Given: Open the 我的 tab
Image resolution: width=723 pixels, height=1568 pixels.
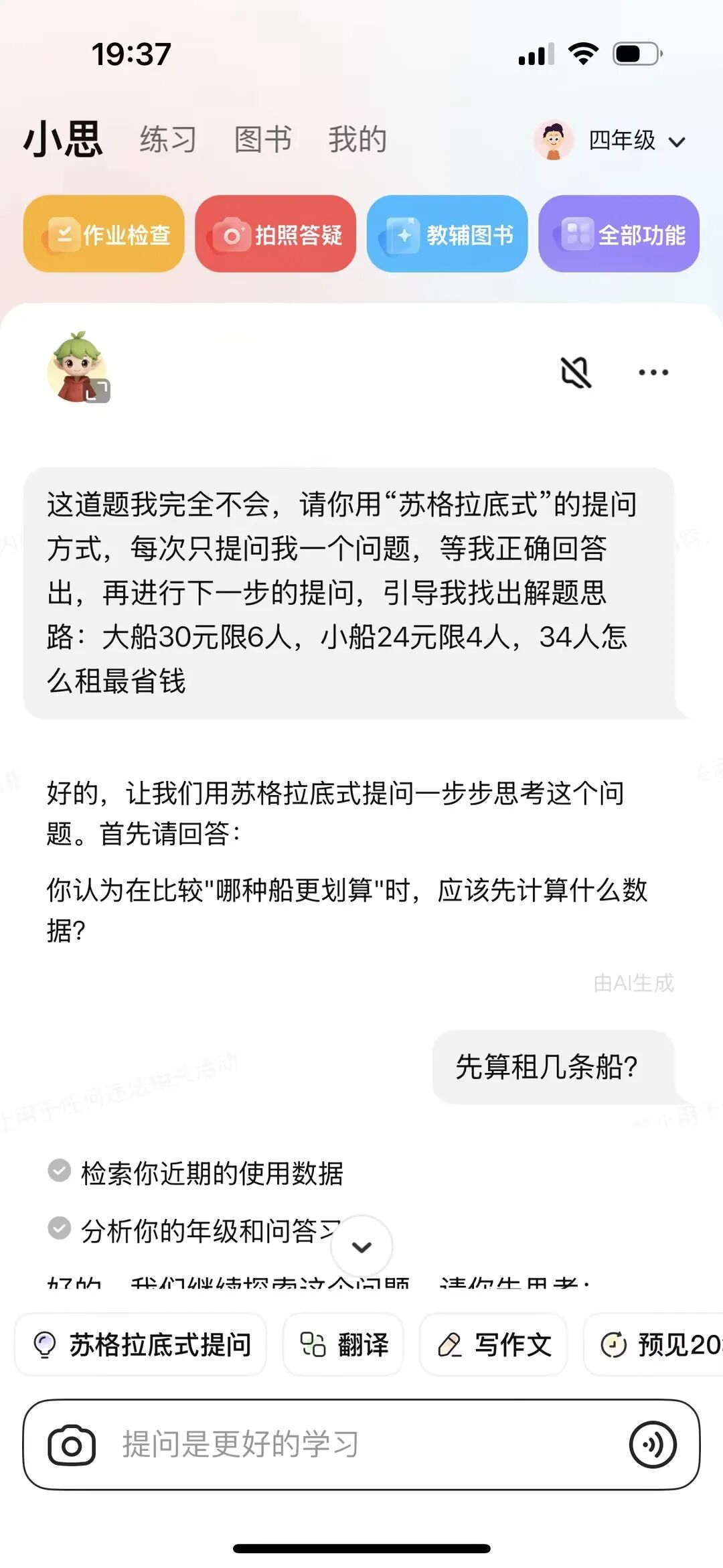Looking at the screenshot, I should (x=357, y=140).
